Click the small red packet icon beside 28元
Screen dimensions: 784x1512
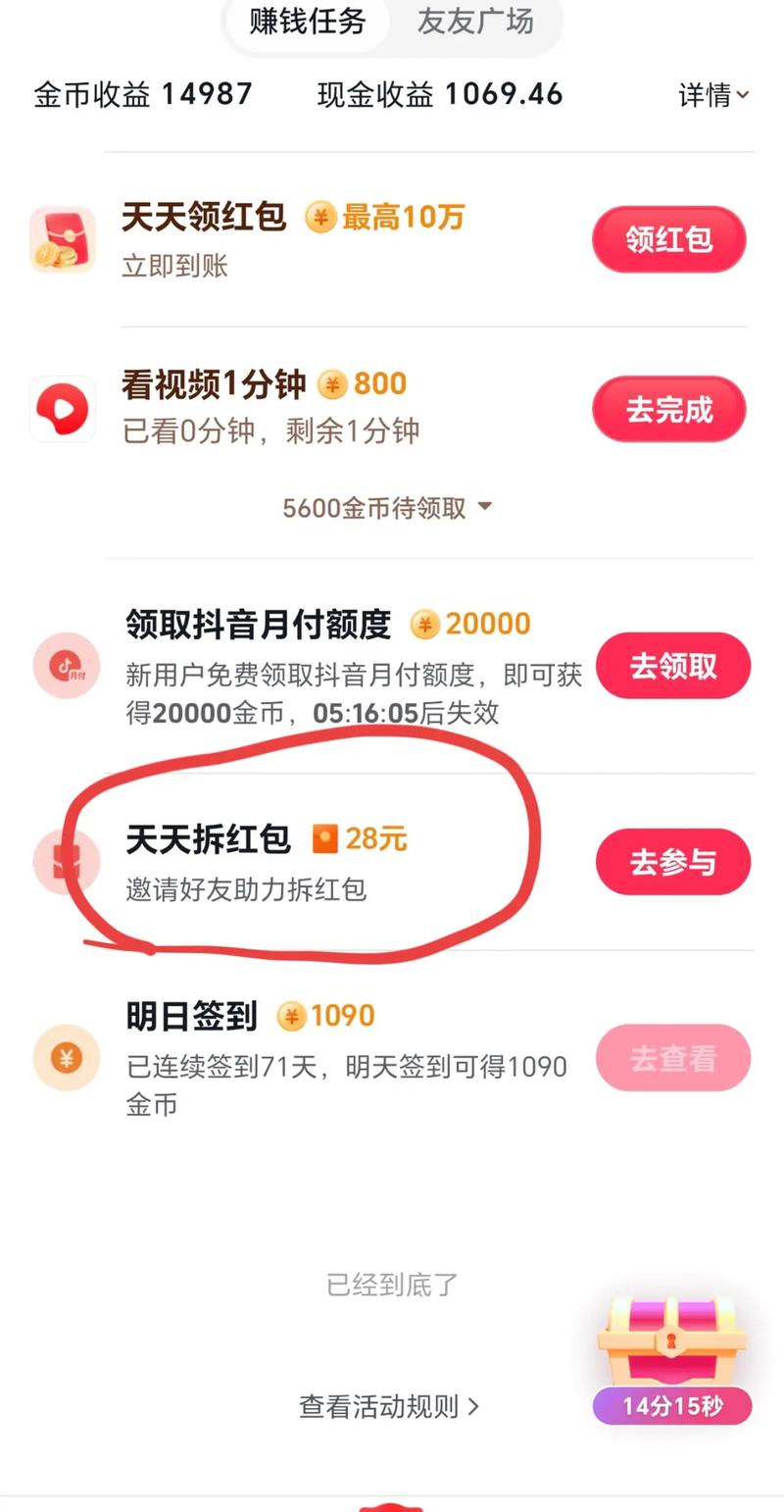click(325, 838)
